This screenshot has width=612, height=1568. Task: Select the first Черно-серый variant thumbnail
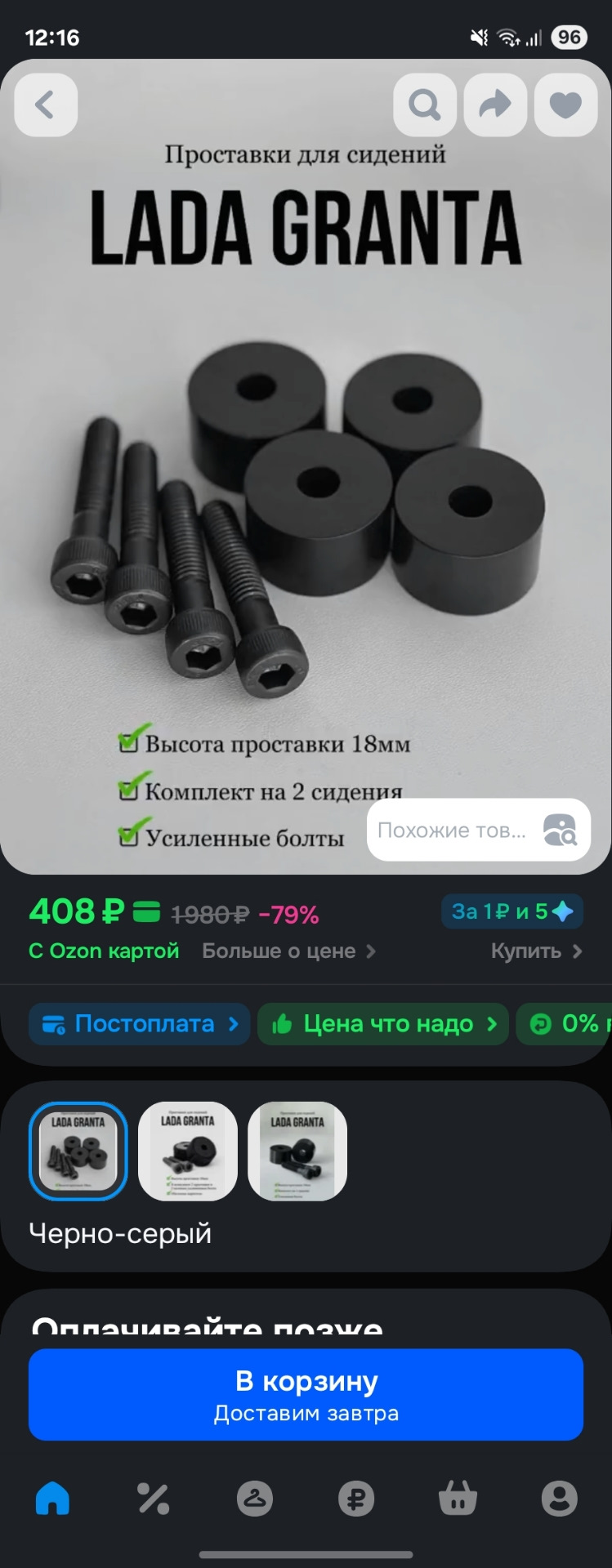point(78,1151)
